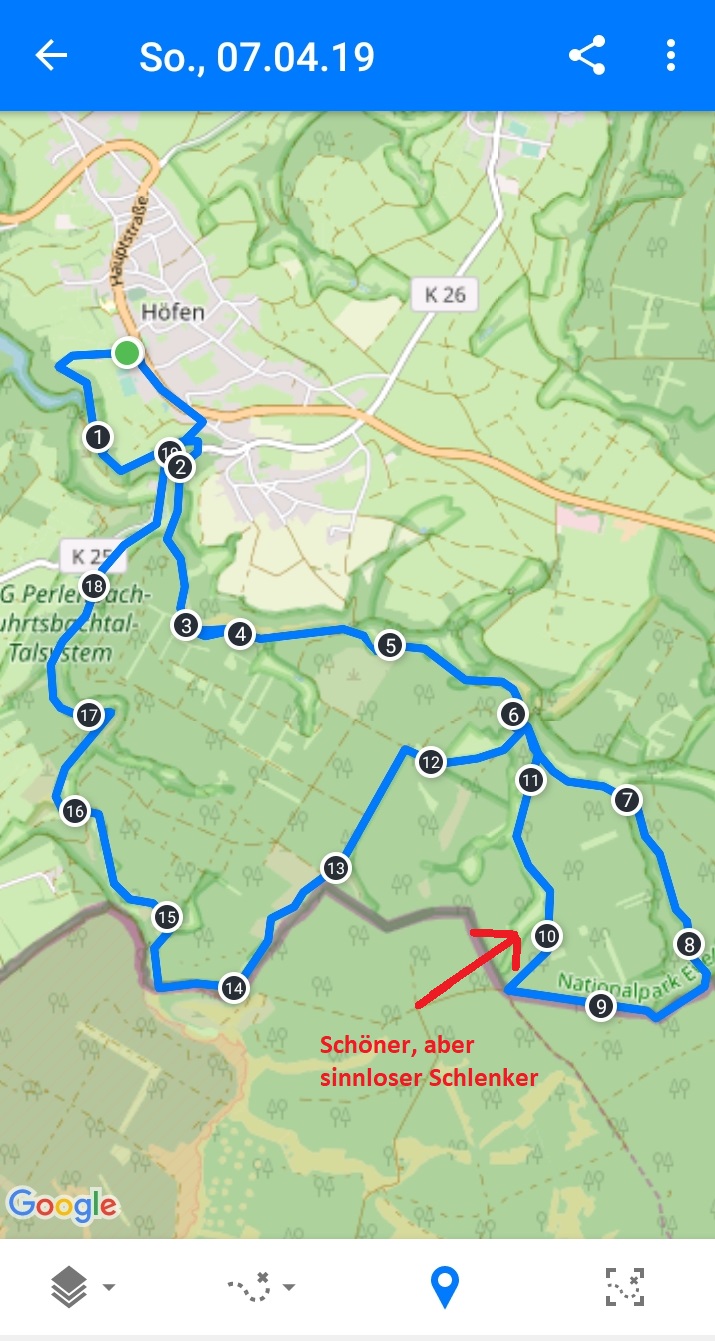Screen dimensions: 715x1341
Task: Share this recorded route
Action: coord(587,56)
